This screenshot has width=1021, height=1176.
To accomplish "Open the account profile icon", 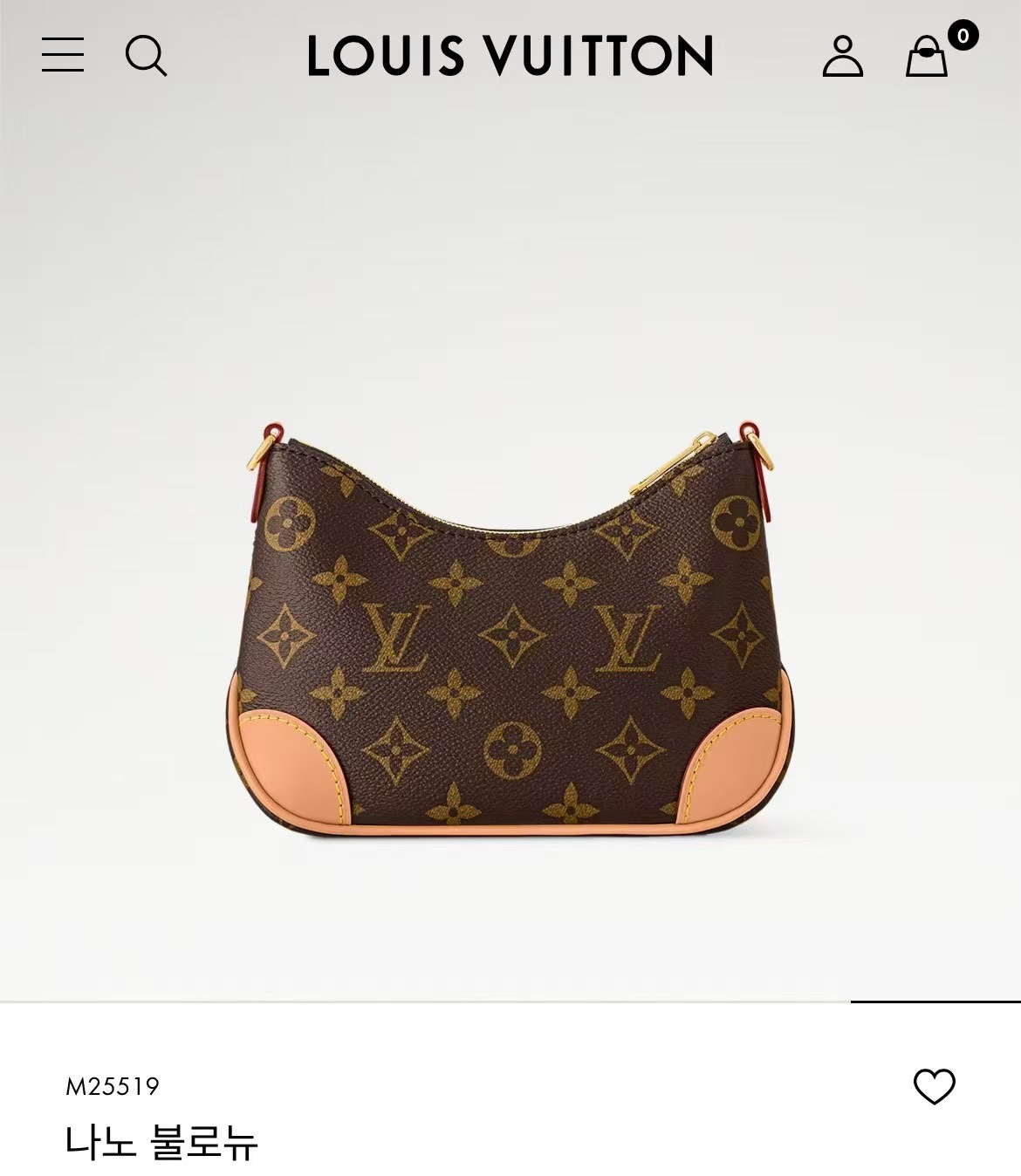I will (842, 56).
